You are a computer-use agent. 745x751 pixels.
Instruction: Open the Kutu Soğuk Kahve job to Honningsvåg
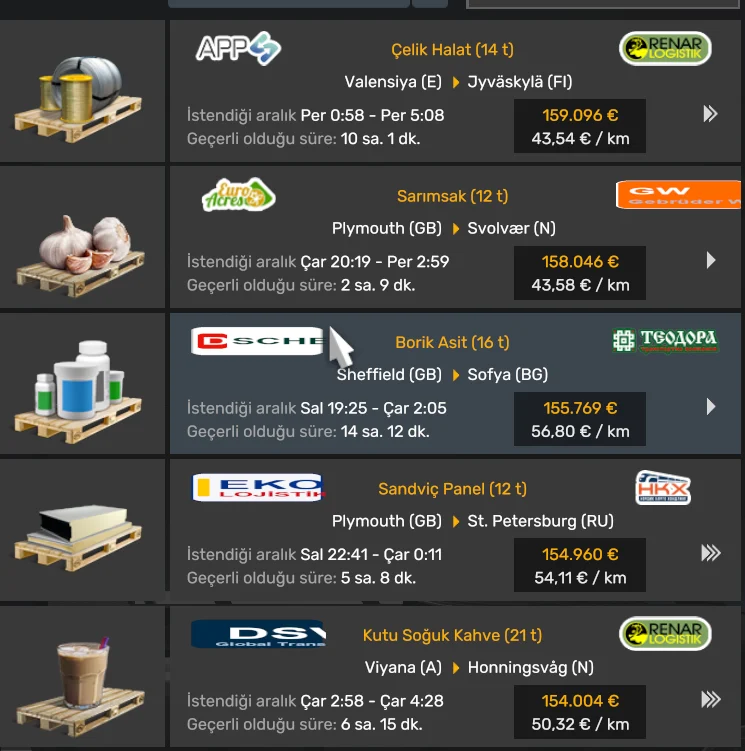(x=455, y=677)
